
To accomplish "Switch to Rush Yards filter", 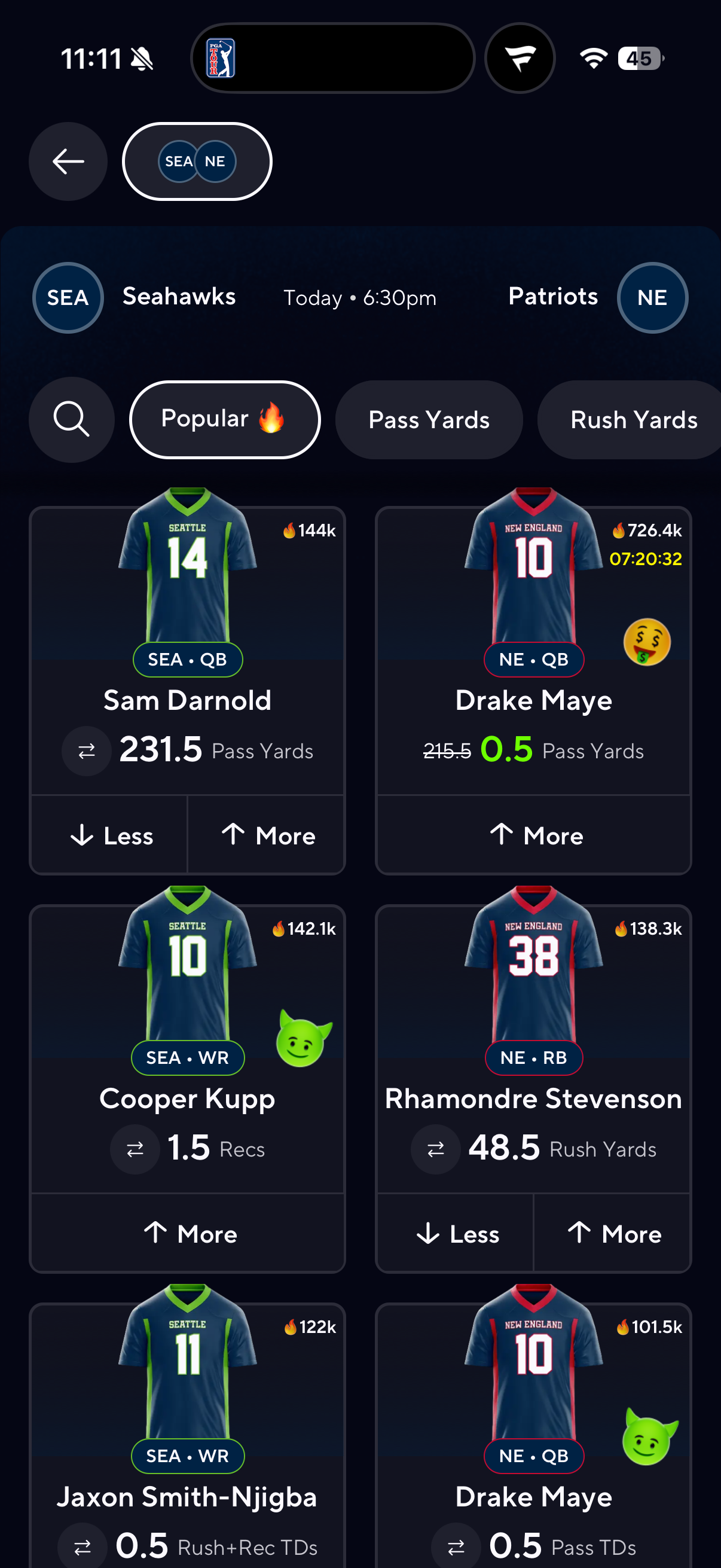I will pyautogui.click(x=633, y=419).
